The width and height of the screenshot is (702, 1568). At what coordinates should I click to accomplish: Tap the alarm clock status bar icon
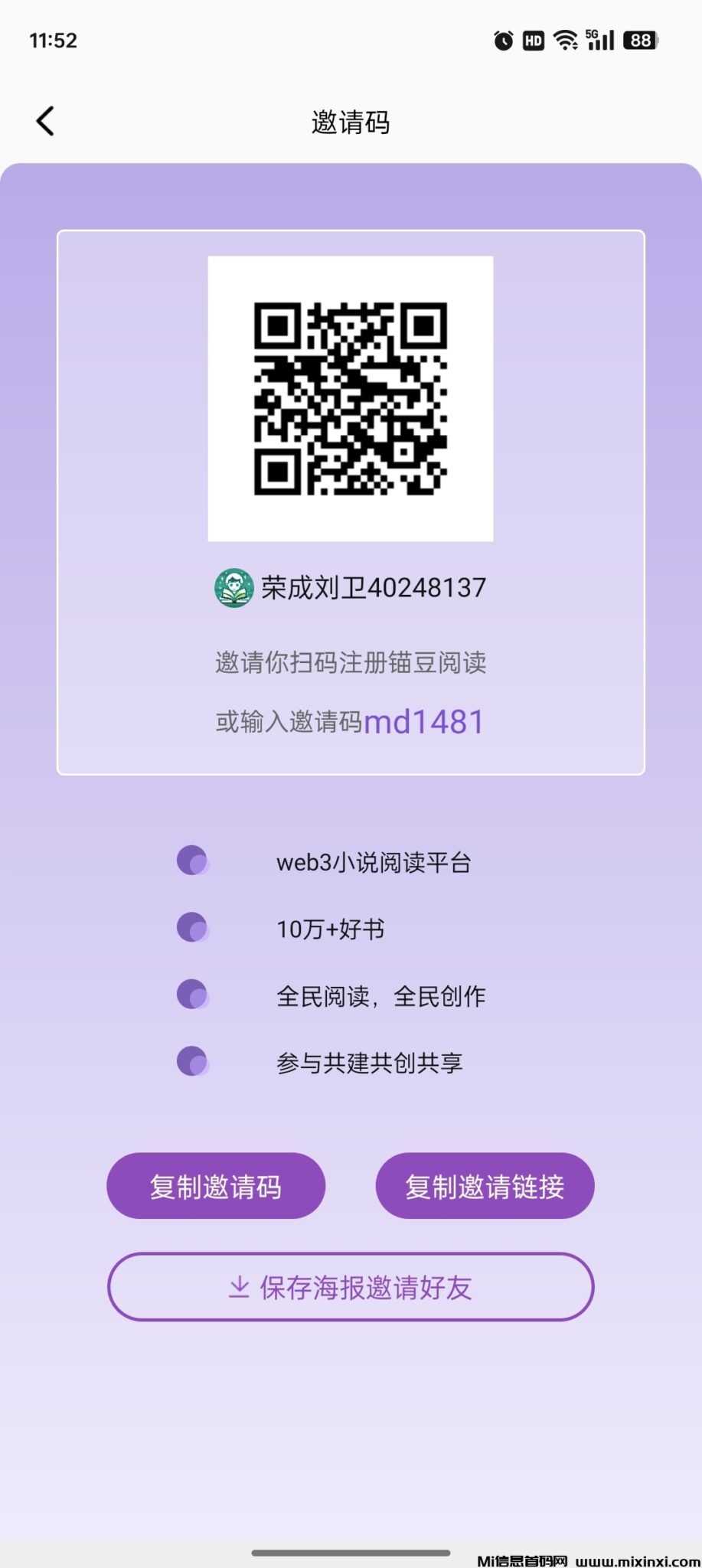tap(503, 40)
